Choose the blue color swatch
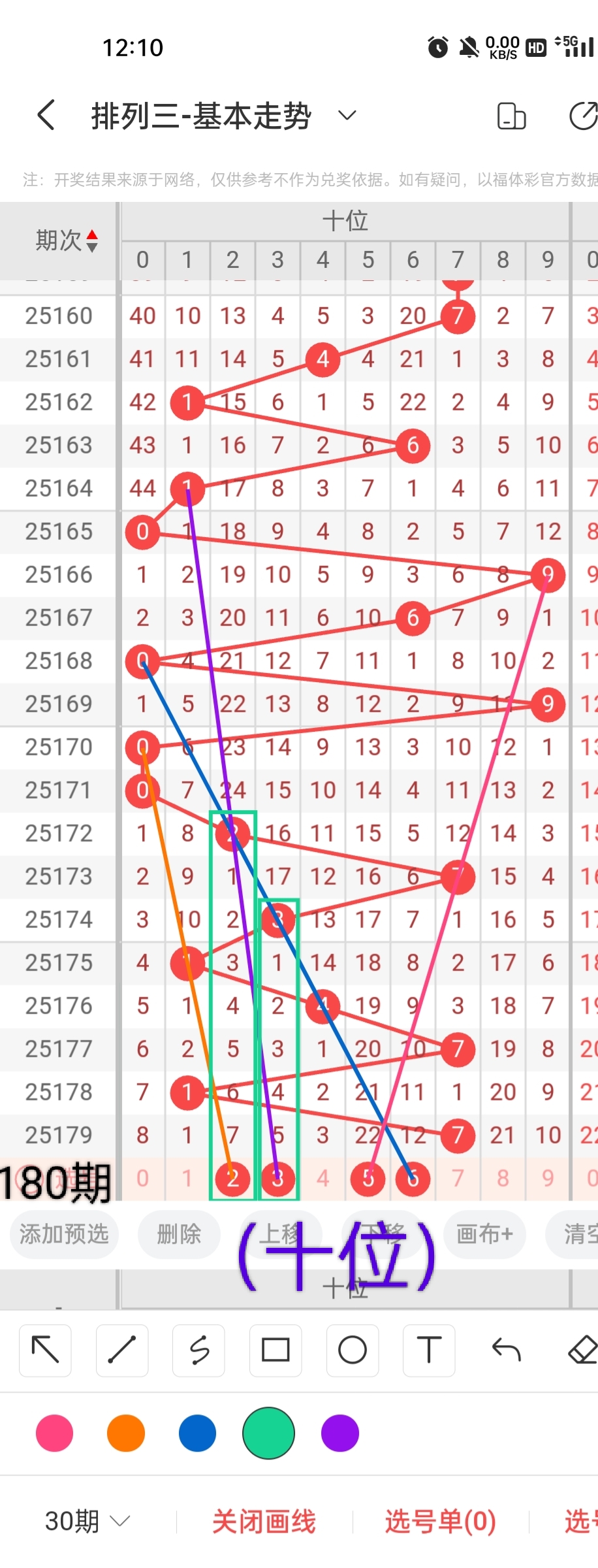 point(197,1433)
